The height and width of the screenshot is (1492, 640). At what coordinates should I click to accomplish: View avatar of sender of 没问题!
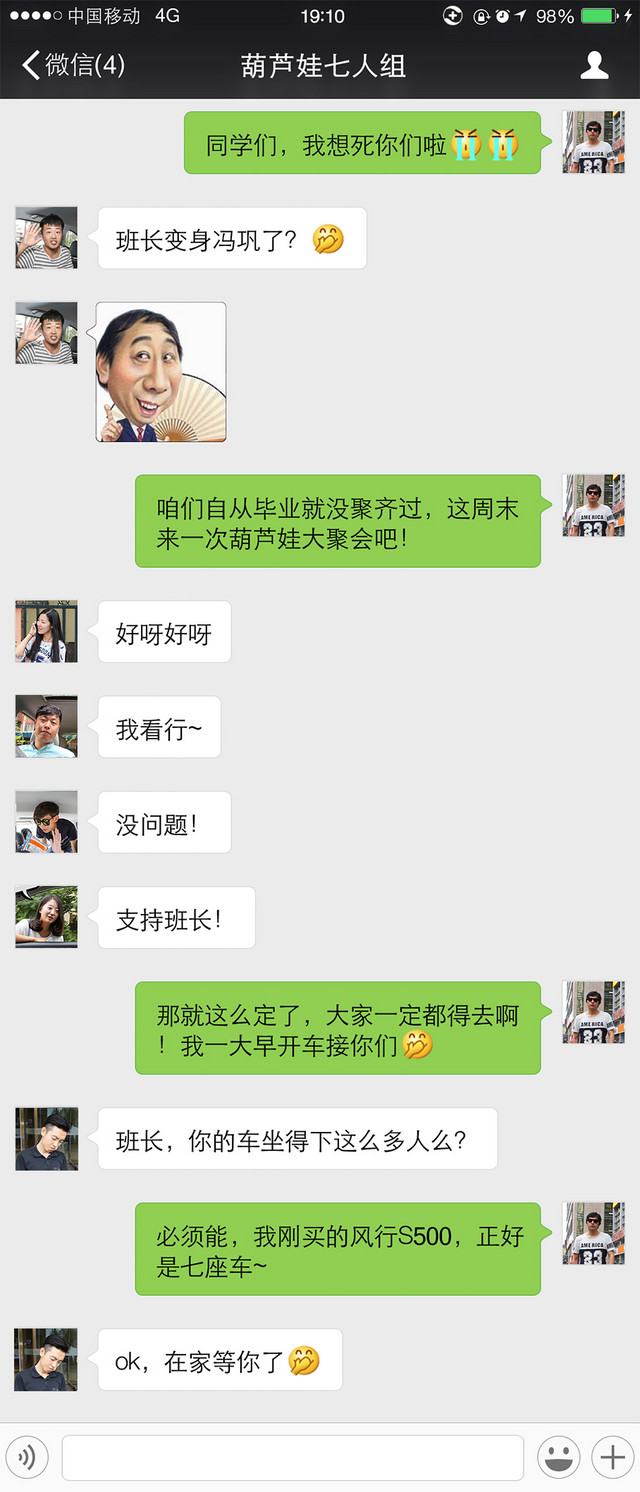tap(46, 822)
